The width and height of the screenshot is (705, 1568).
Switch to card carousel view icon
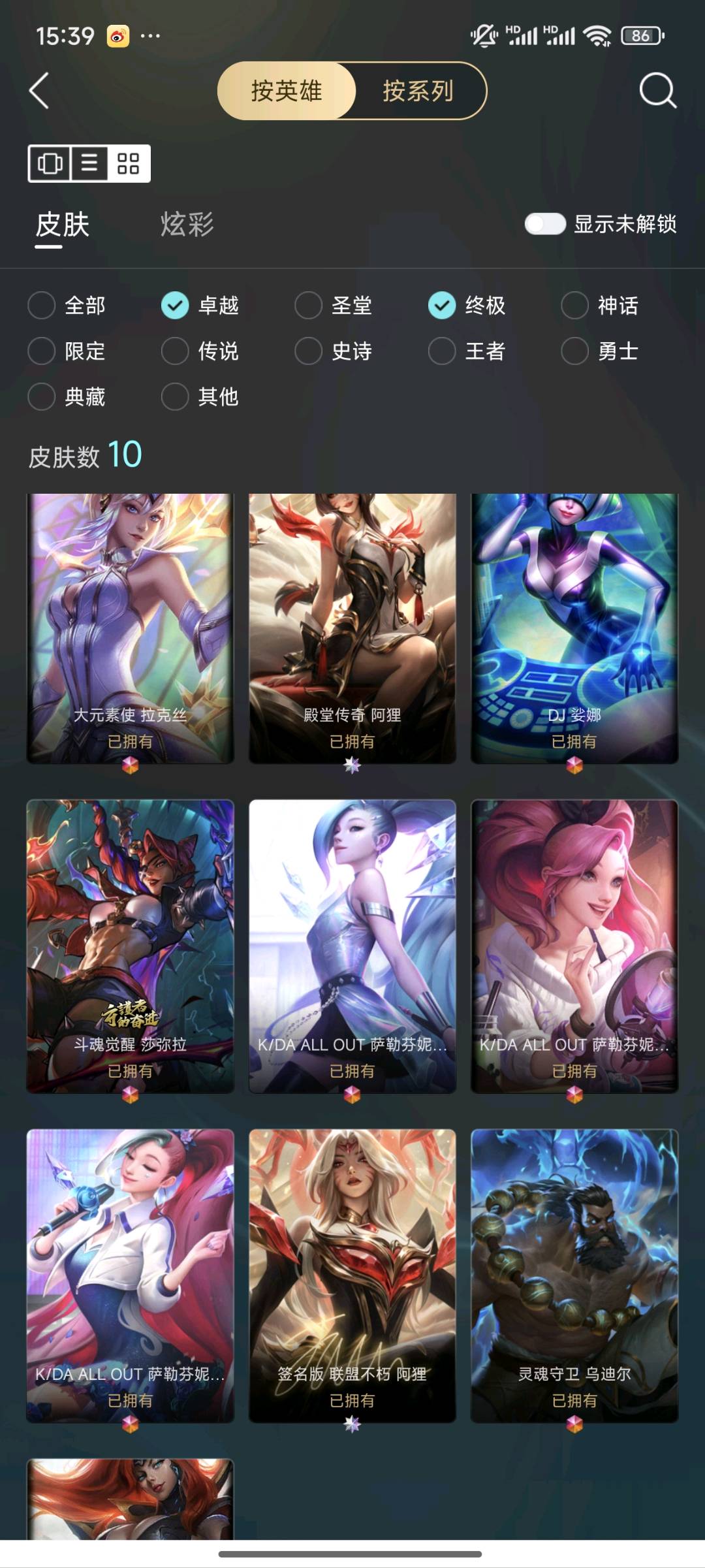(x=50, y=163)
